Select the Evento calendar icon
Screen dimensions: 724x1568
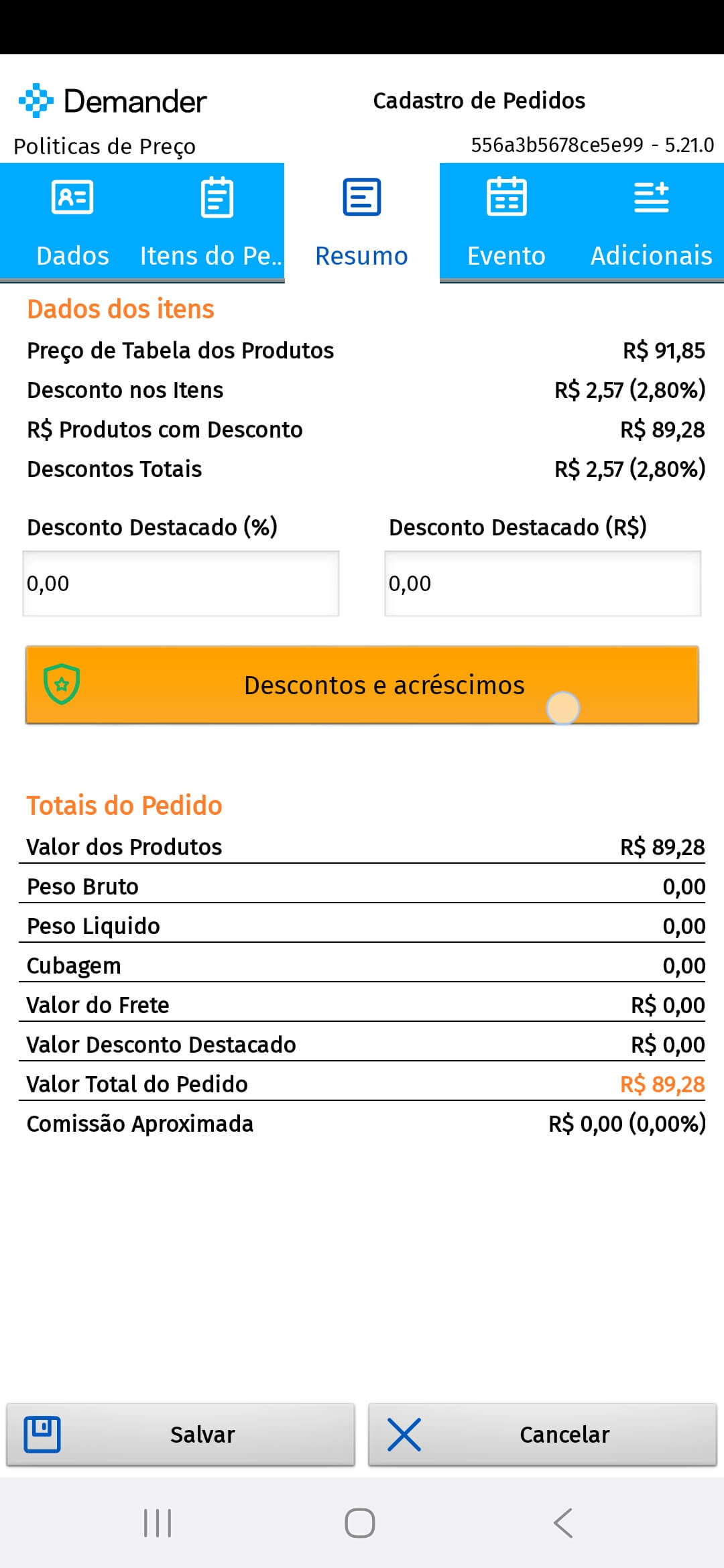pyautogui.click(x=507, y=196)
